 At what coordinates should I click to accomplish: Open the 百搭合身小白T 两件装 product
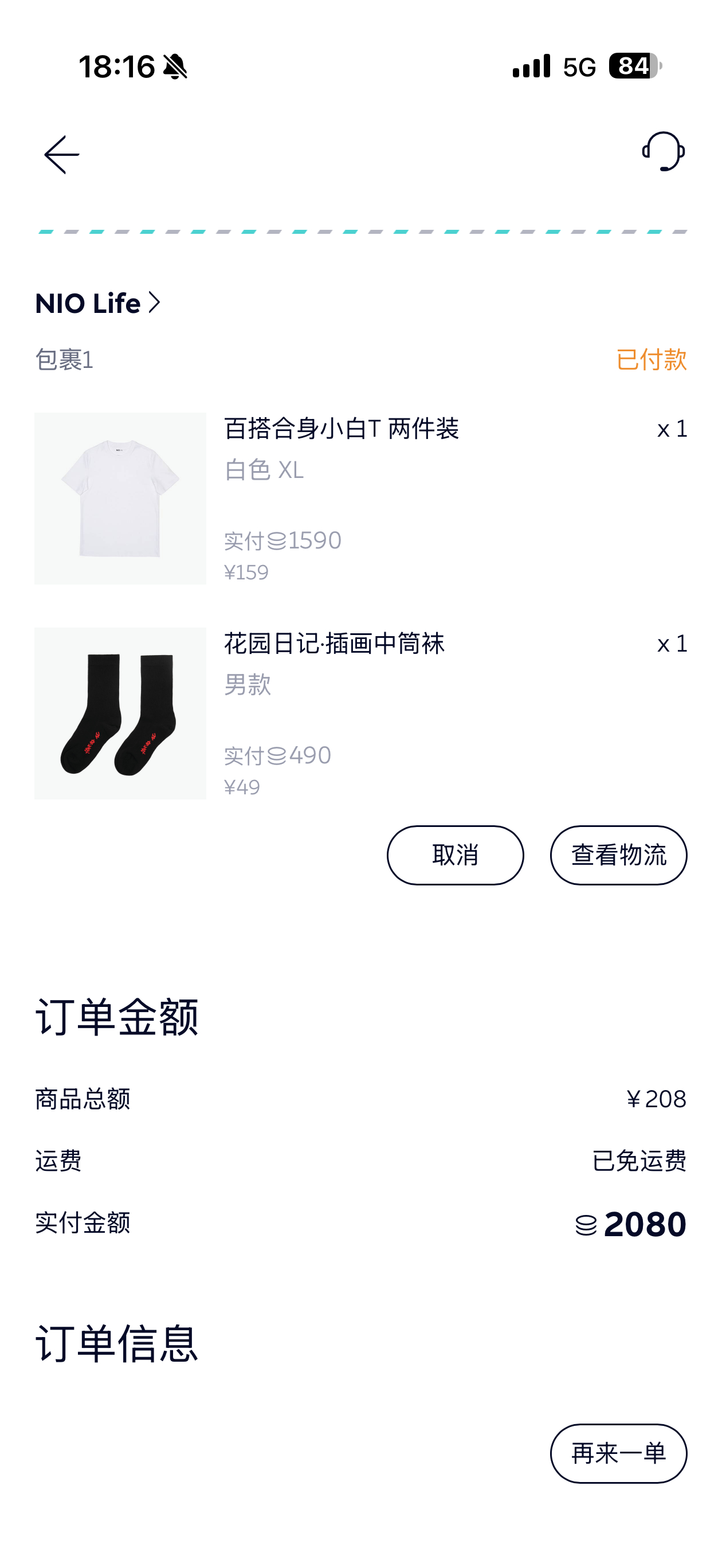(360, 498)
